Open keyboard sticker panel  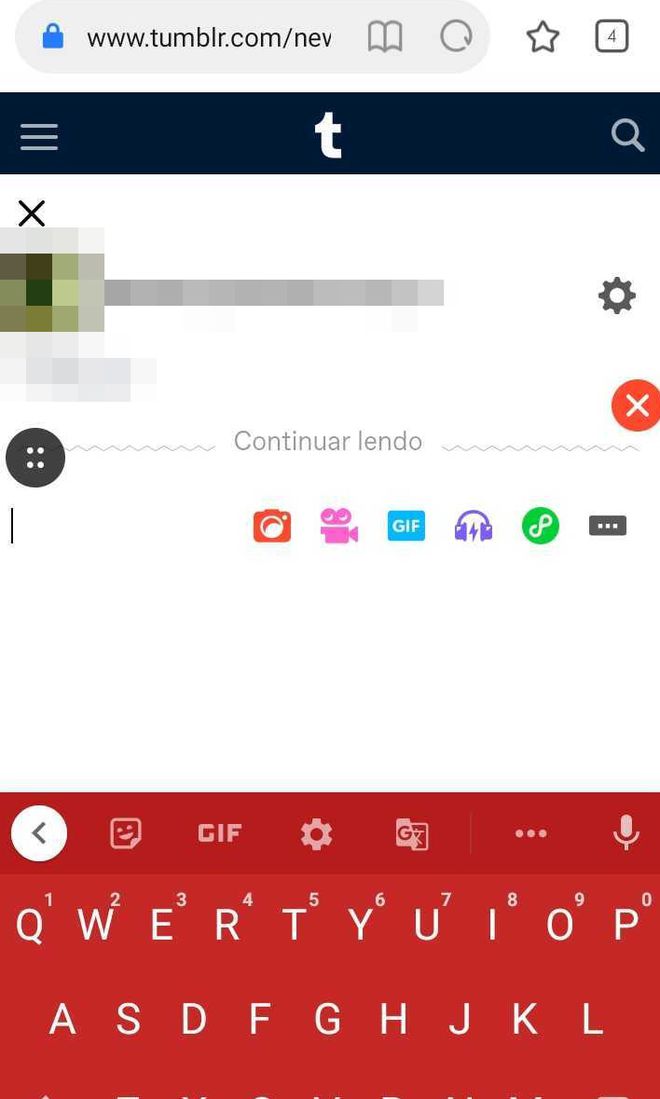point(126,833)
